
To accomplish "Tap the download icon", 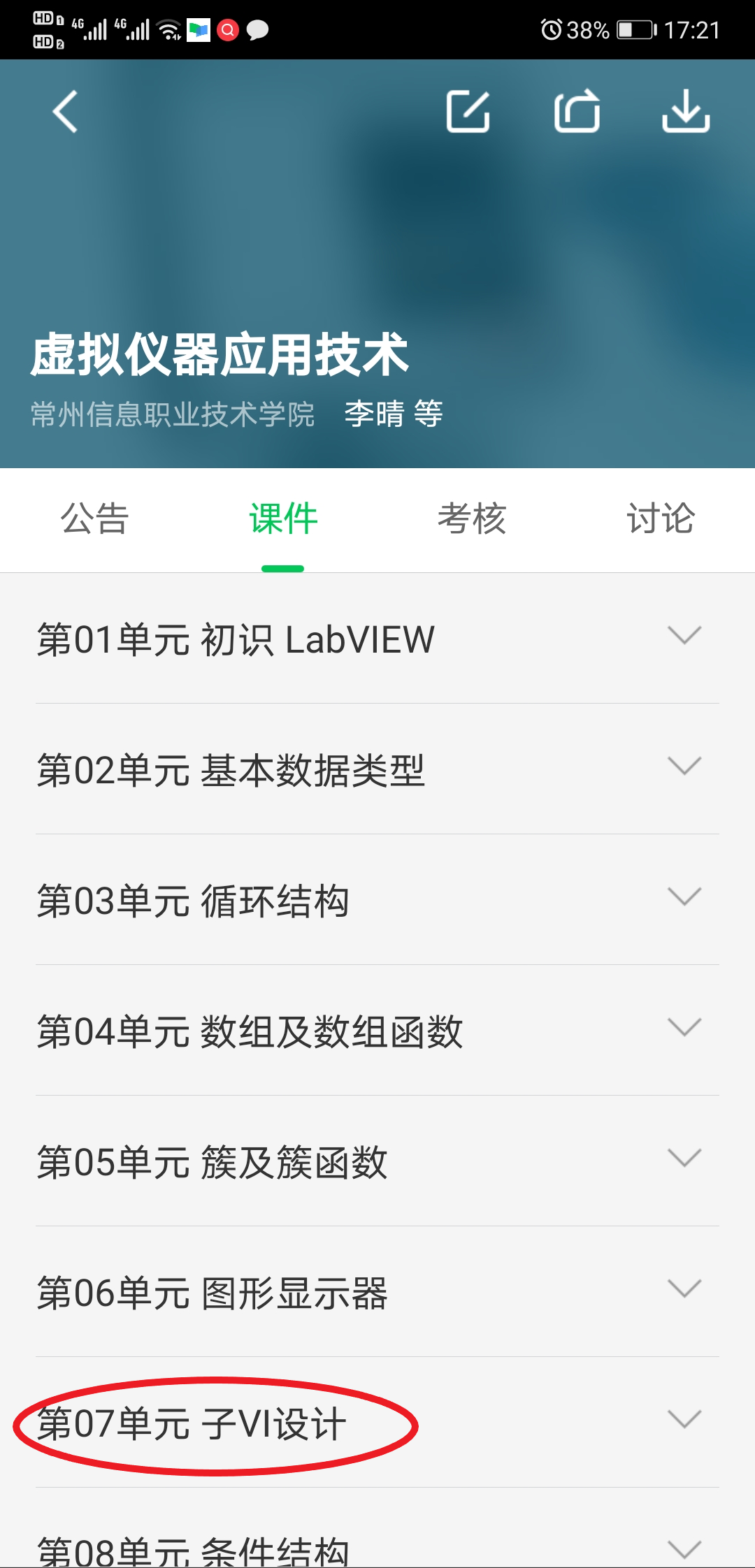I will click(686, 112).
